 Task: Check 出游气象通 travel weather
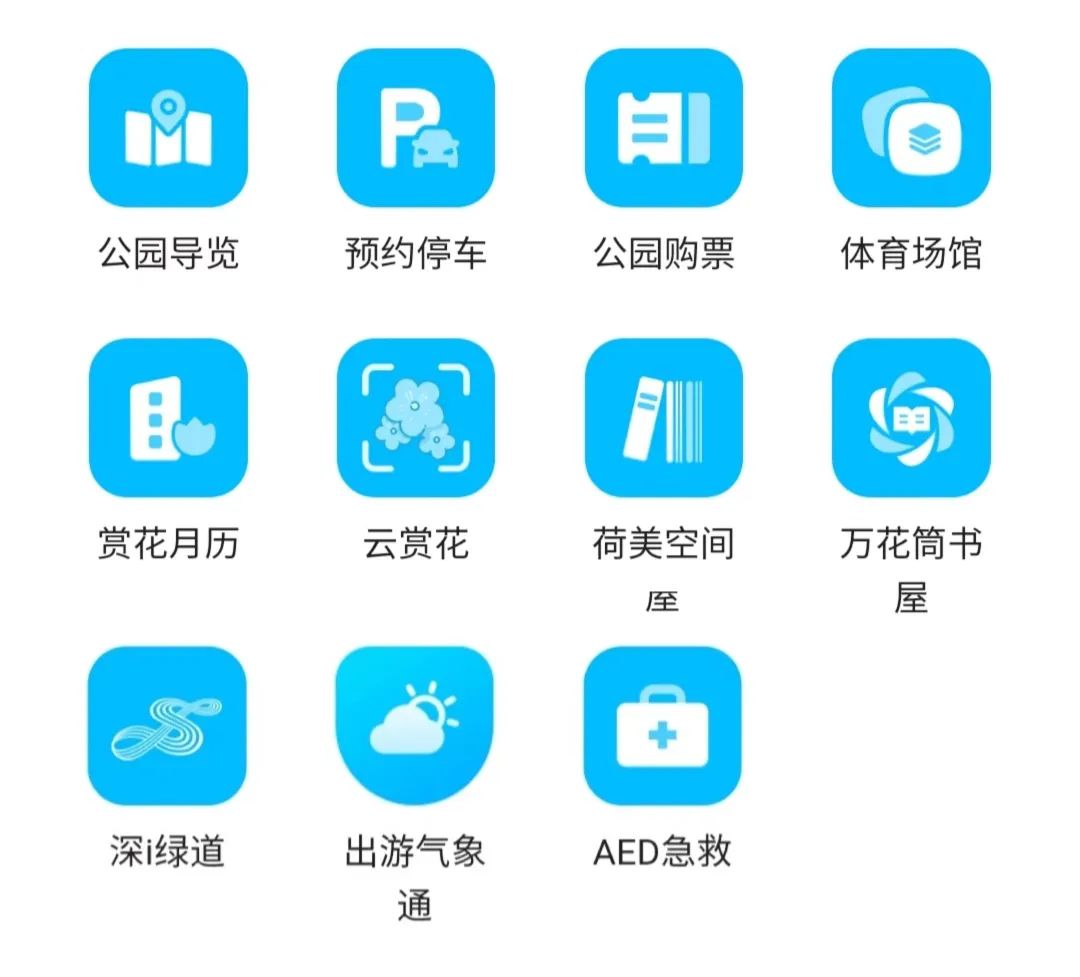point(415,726)
